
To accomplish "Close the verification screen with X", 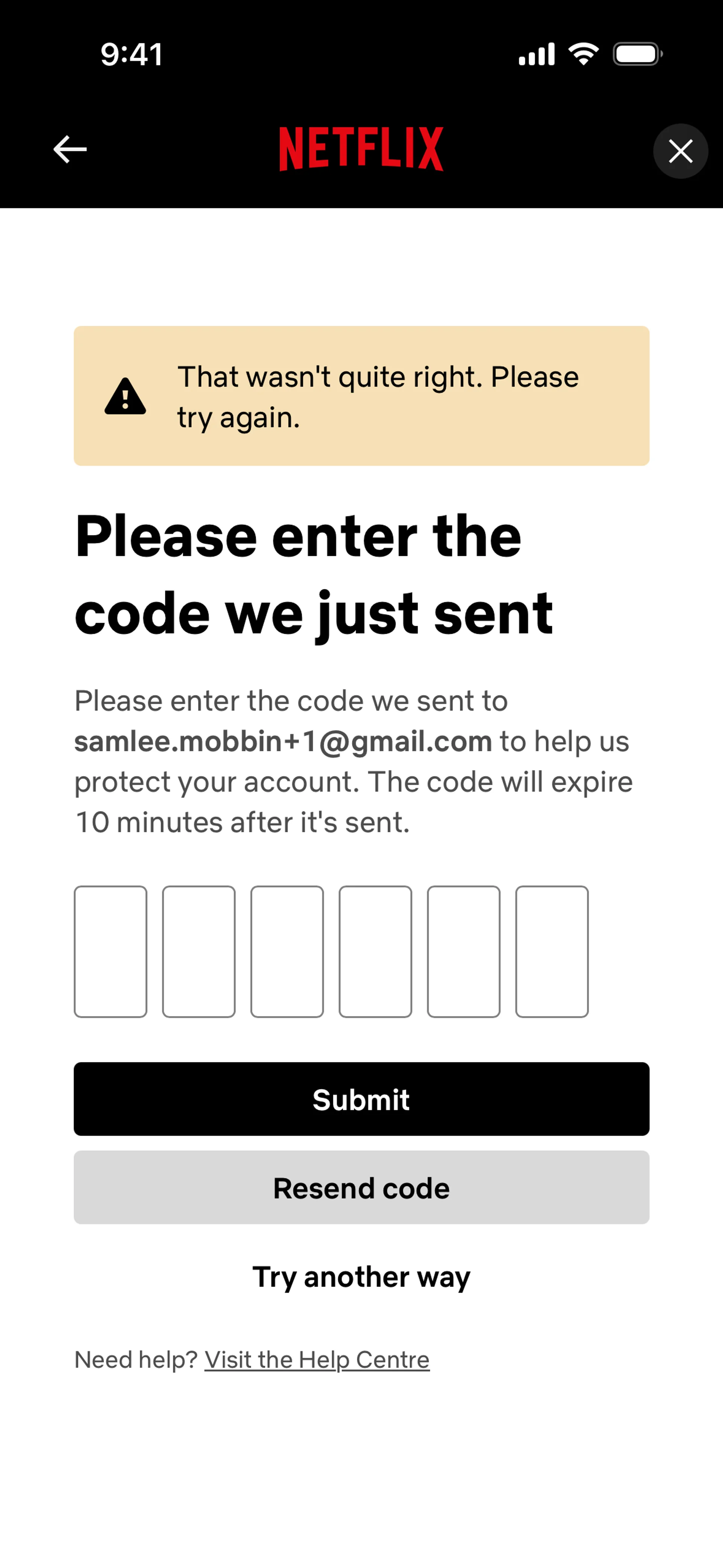I will 680,151.
